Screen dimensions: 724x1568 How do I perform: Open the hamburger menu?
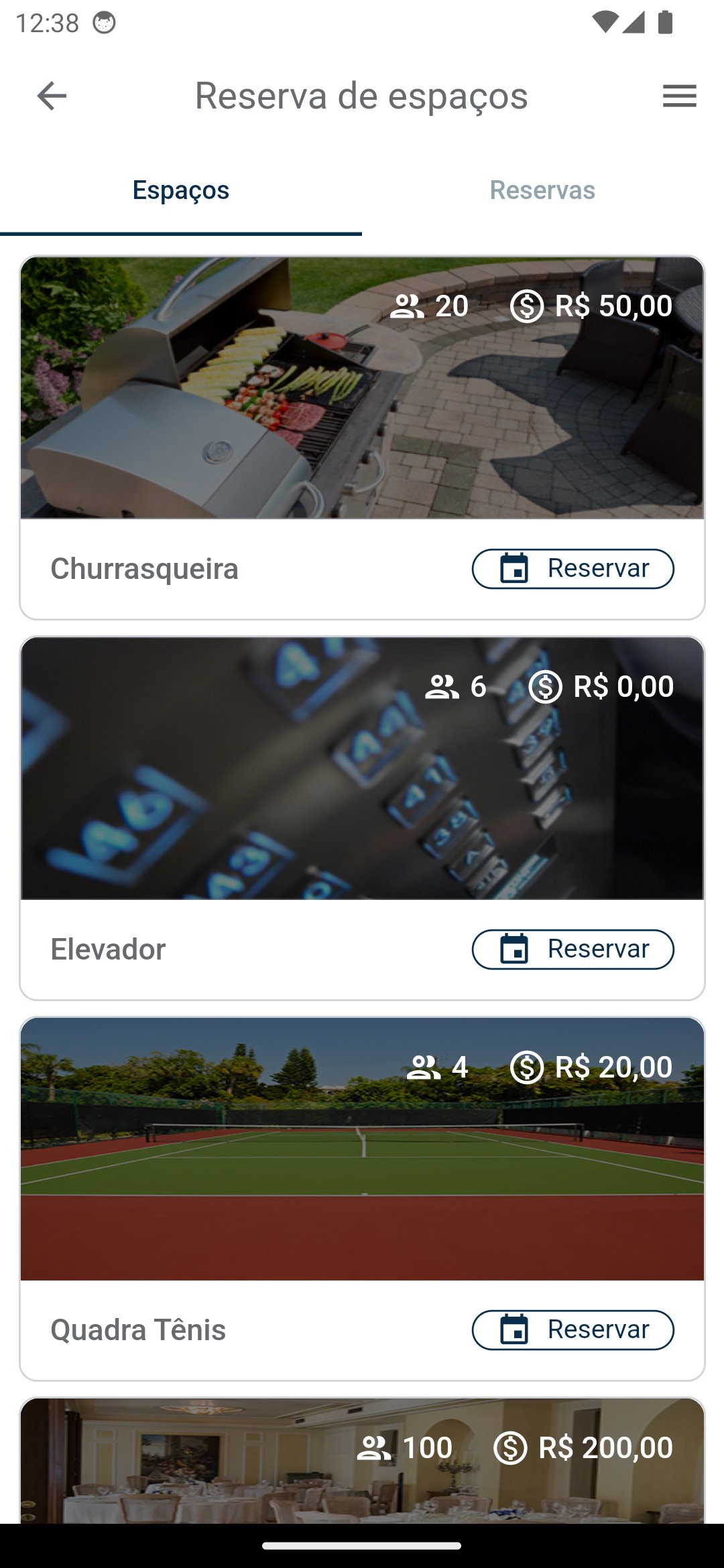coord(679,96)
